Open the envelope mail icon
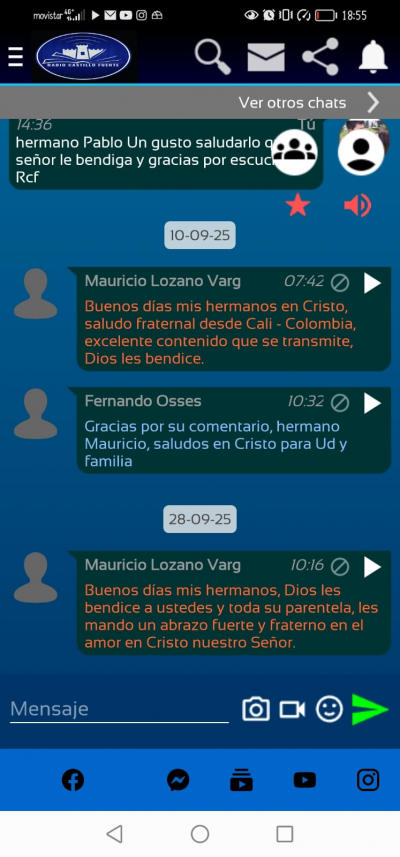The image size is (400, 857). pos(266,57)
